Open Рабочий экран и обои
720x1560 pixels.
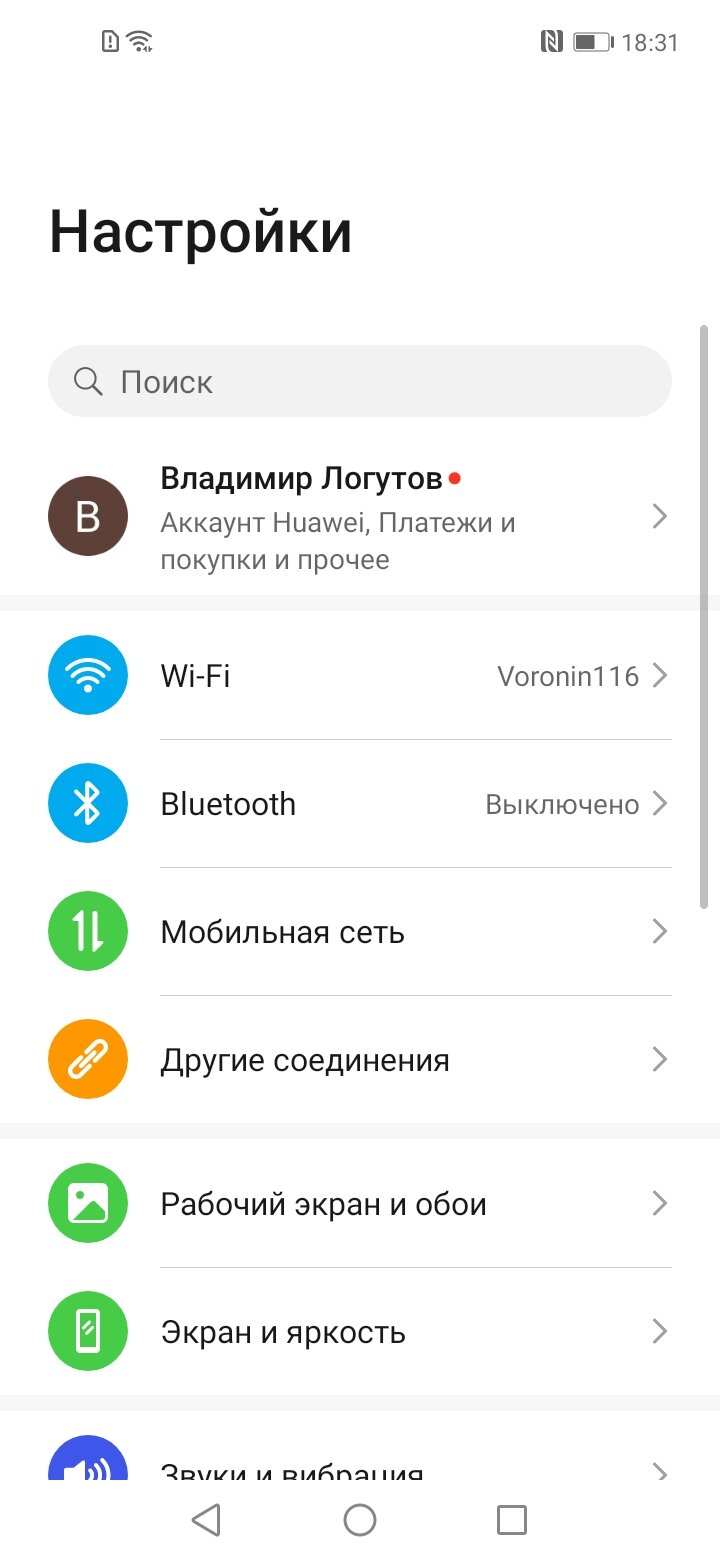tap(360, 1204)
